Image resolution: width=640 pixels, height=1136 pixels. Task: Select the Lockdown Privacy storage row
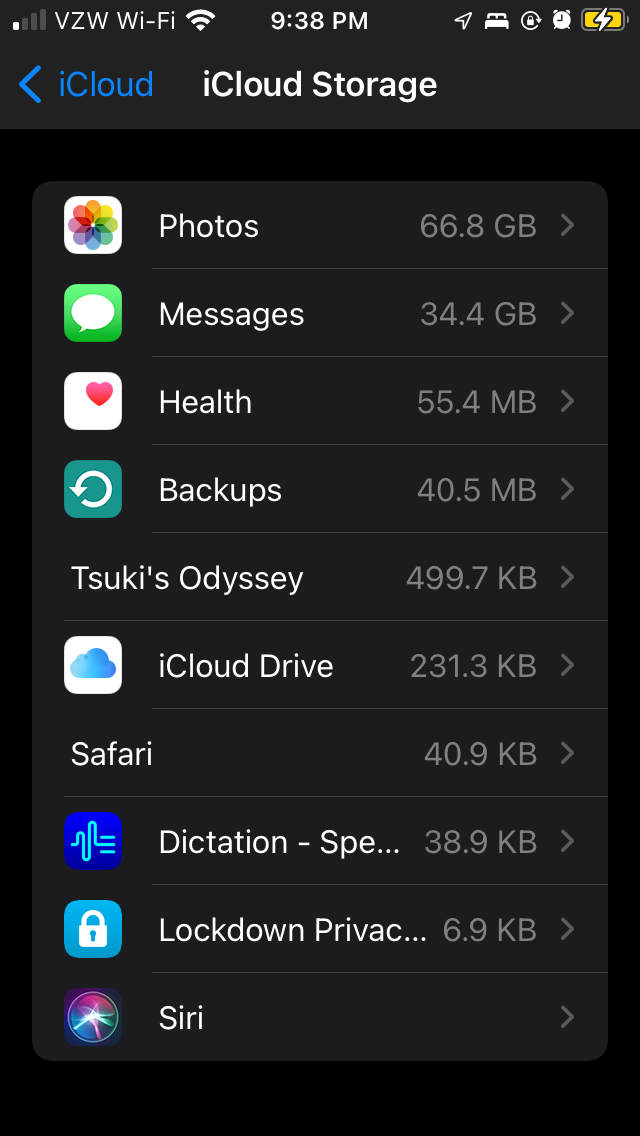[320, 930]
